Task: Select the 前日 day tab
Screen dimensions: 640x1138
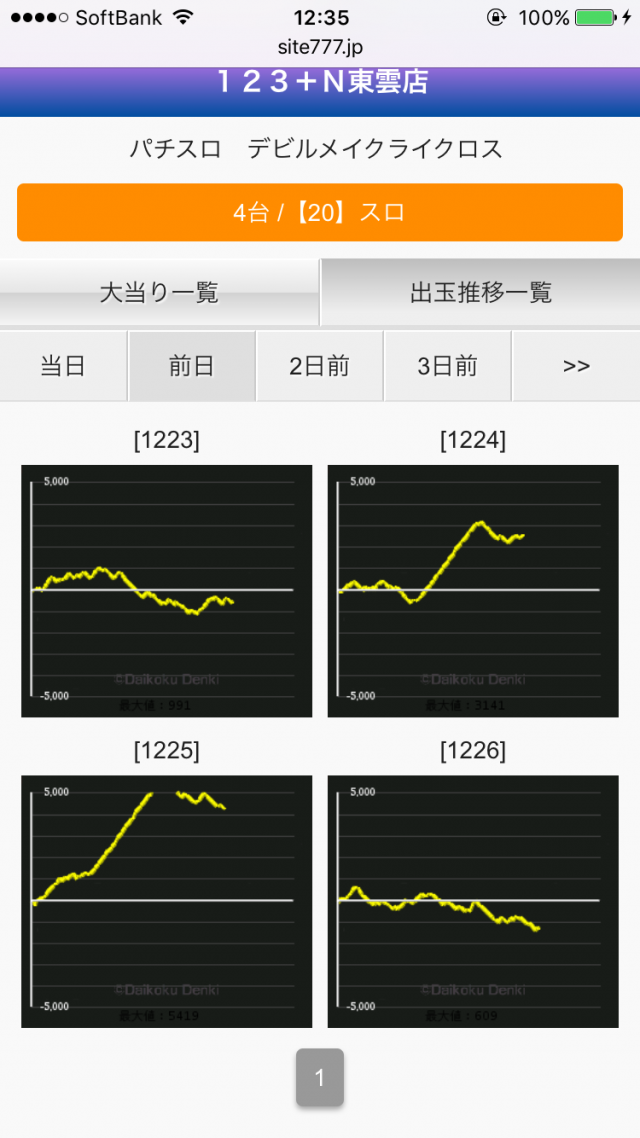Action: tap(191, 366)
